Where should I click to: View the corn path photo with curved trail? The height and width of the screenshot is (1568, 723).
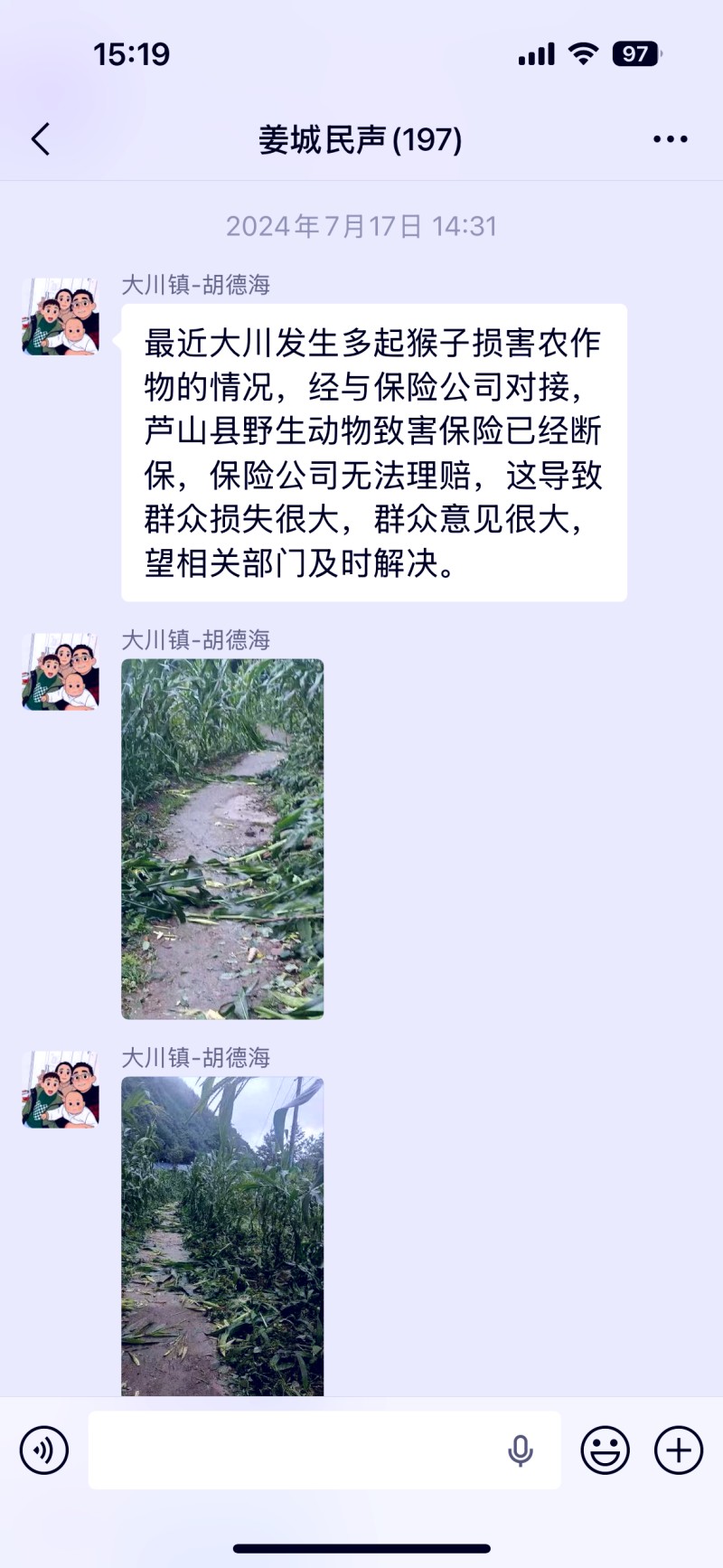[x=222, y=838]
